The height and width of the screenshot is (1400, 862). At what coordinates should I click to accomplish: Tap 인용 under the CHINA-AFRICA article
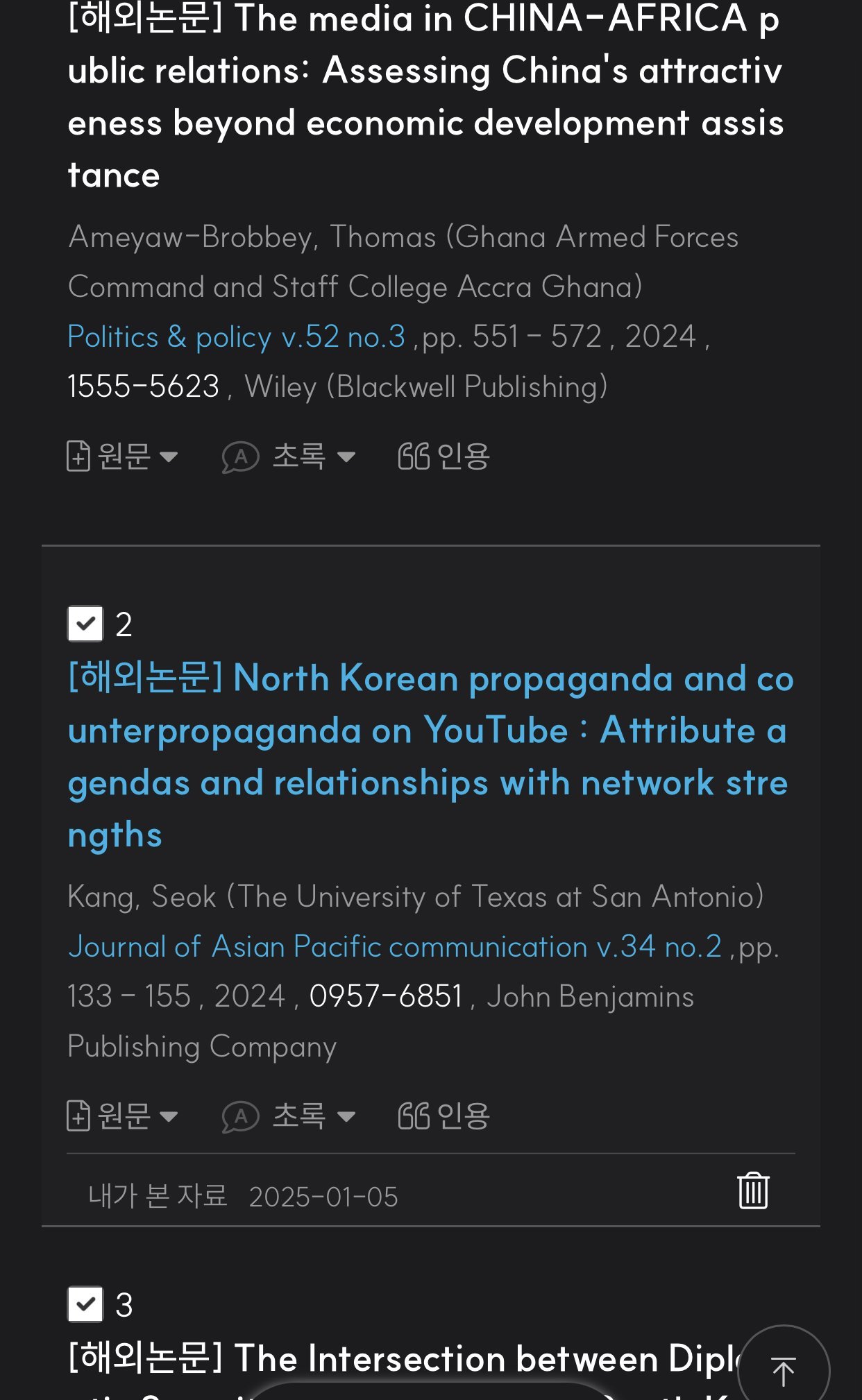[444, 456]
